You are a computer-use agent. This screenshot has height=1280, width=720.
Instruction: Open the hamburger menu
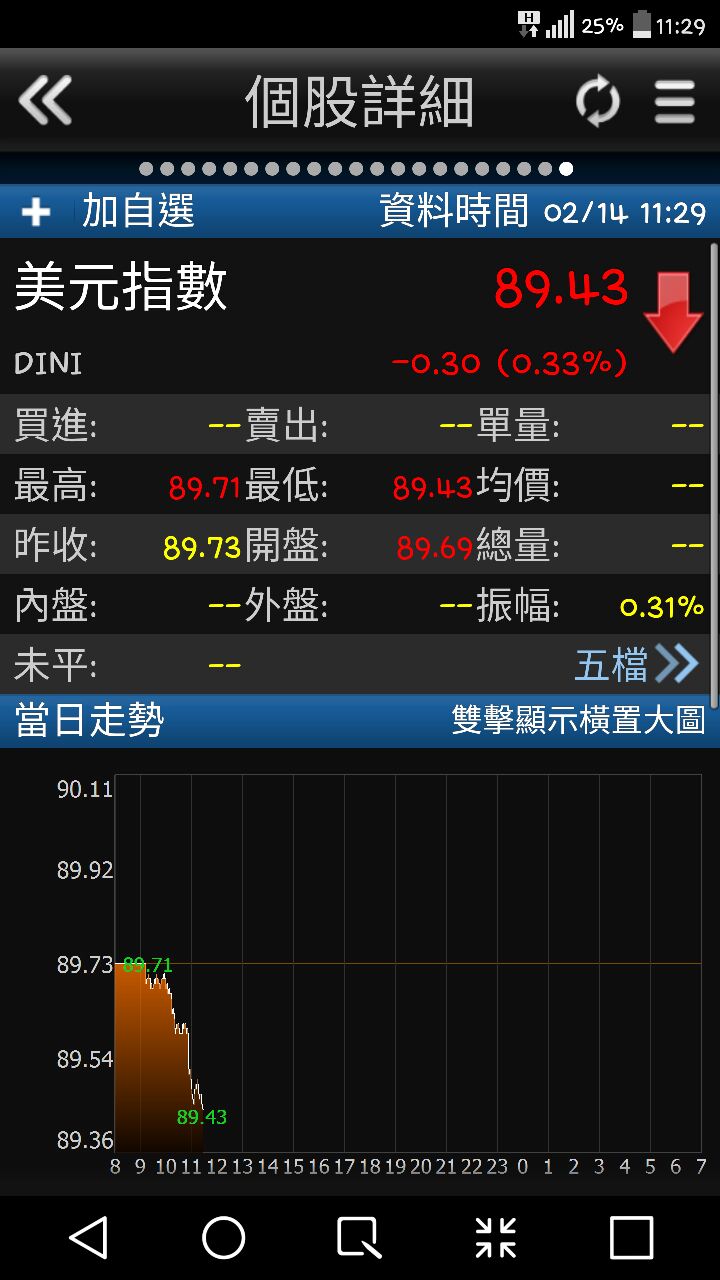675,102
